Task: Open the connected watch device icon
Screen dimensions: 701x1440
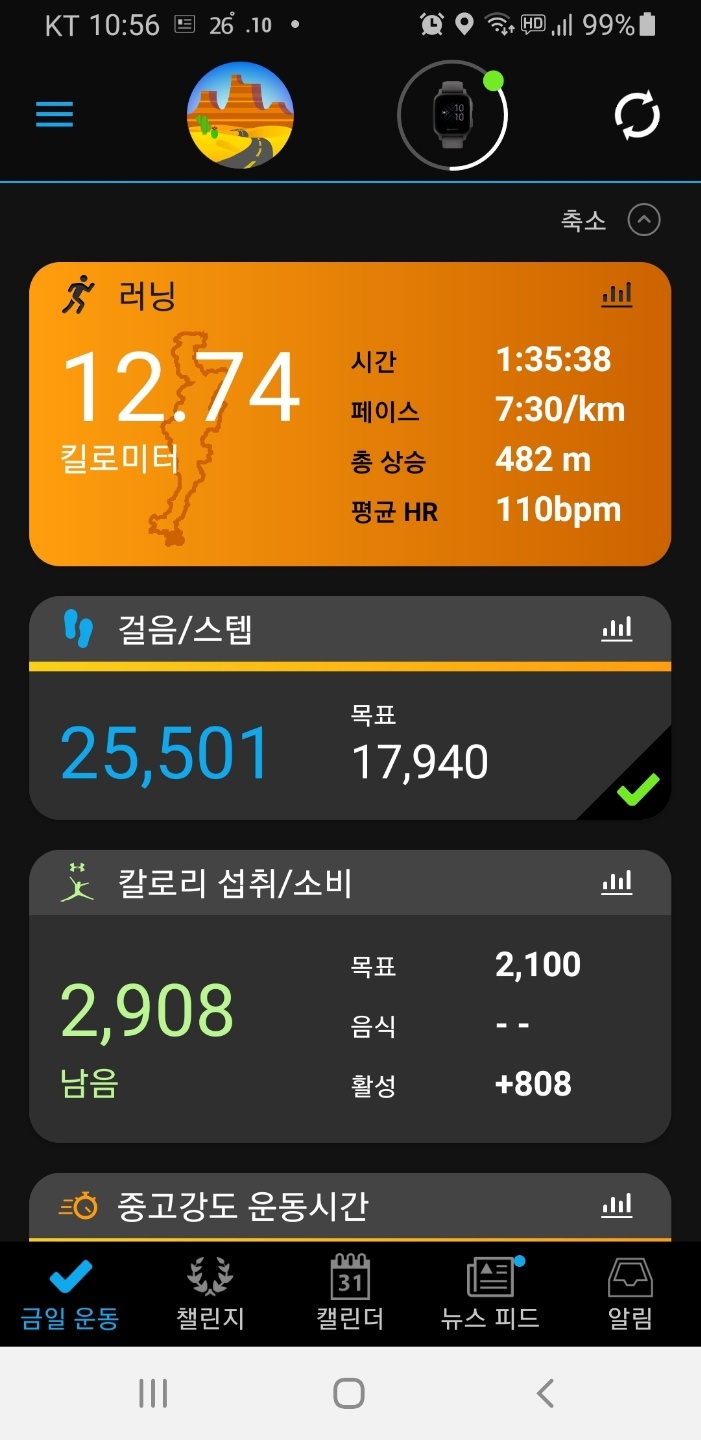Action: point(452,116)
